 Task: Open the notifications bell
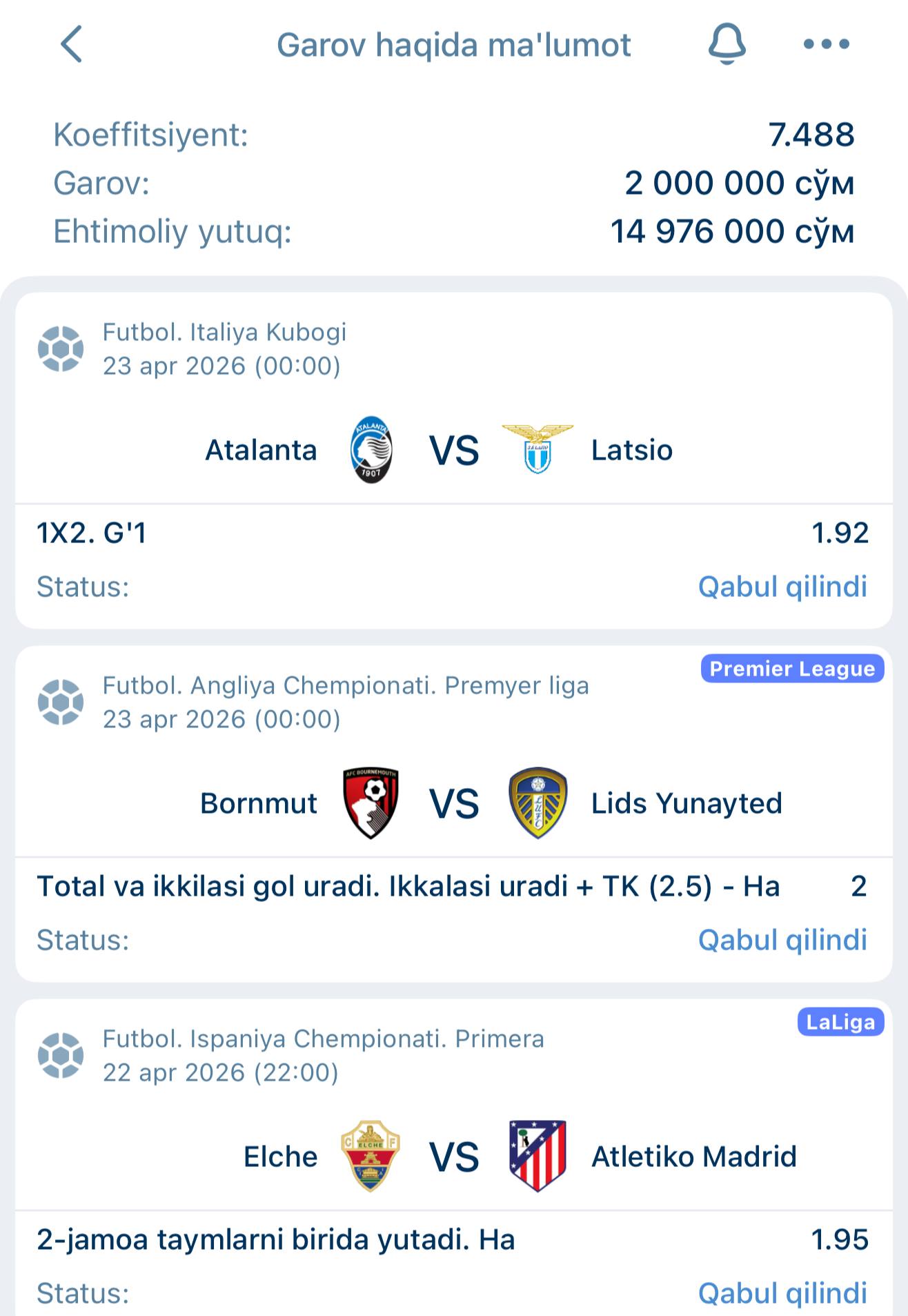(x=727, y=44)
